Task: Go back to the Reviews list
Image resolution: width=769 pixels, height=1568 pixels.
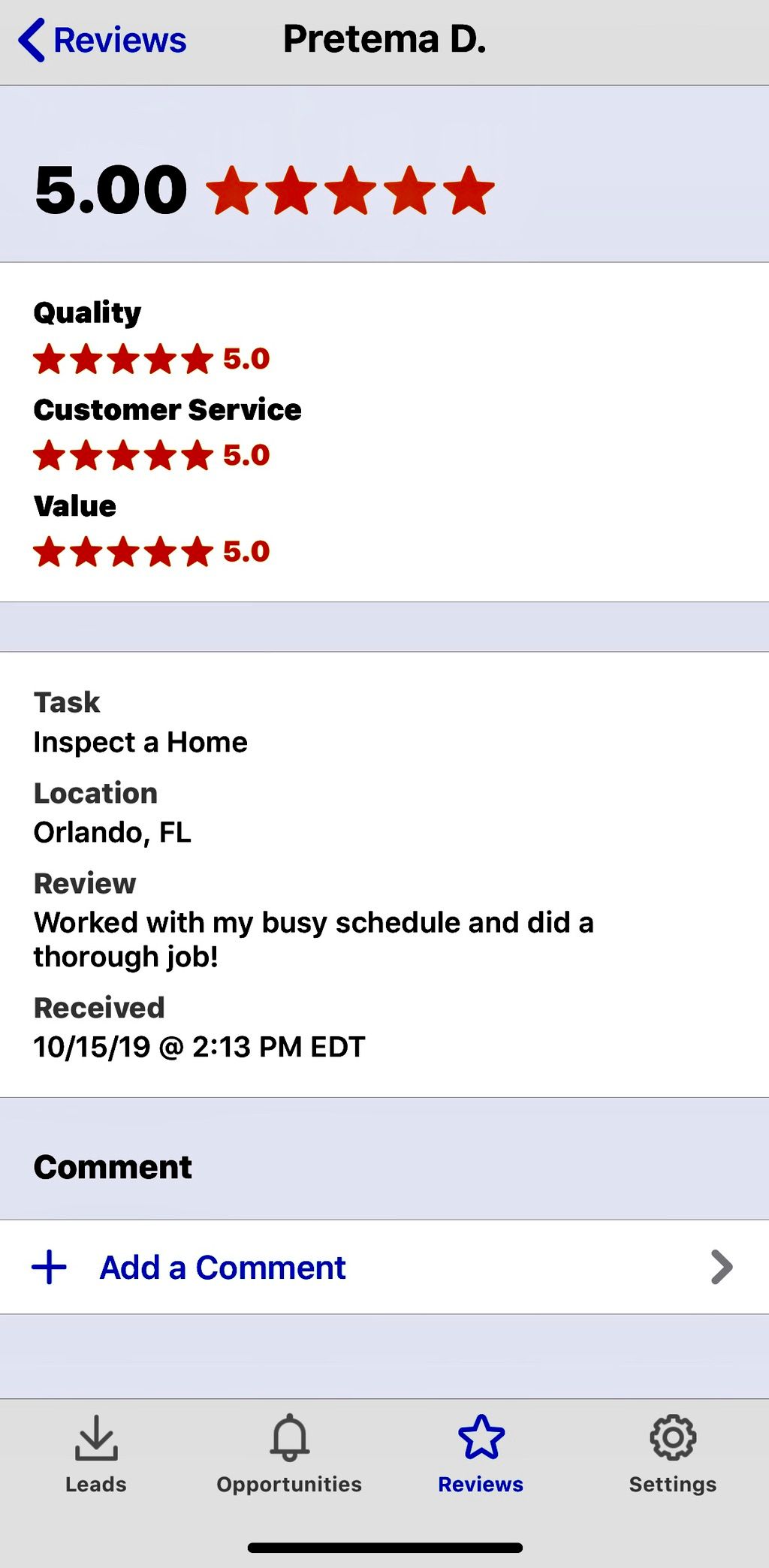Action: 104,41
